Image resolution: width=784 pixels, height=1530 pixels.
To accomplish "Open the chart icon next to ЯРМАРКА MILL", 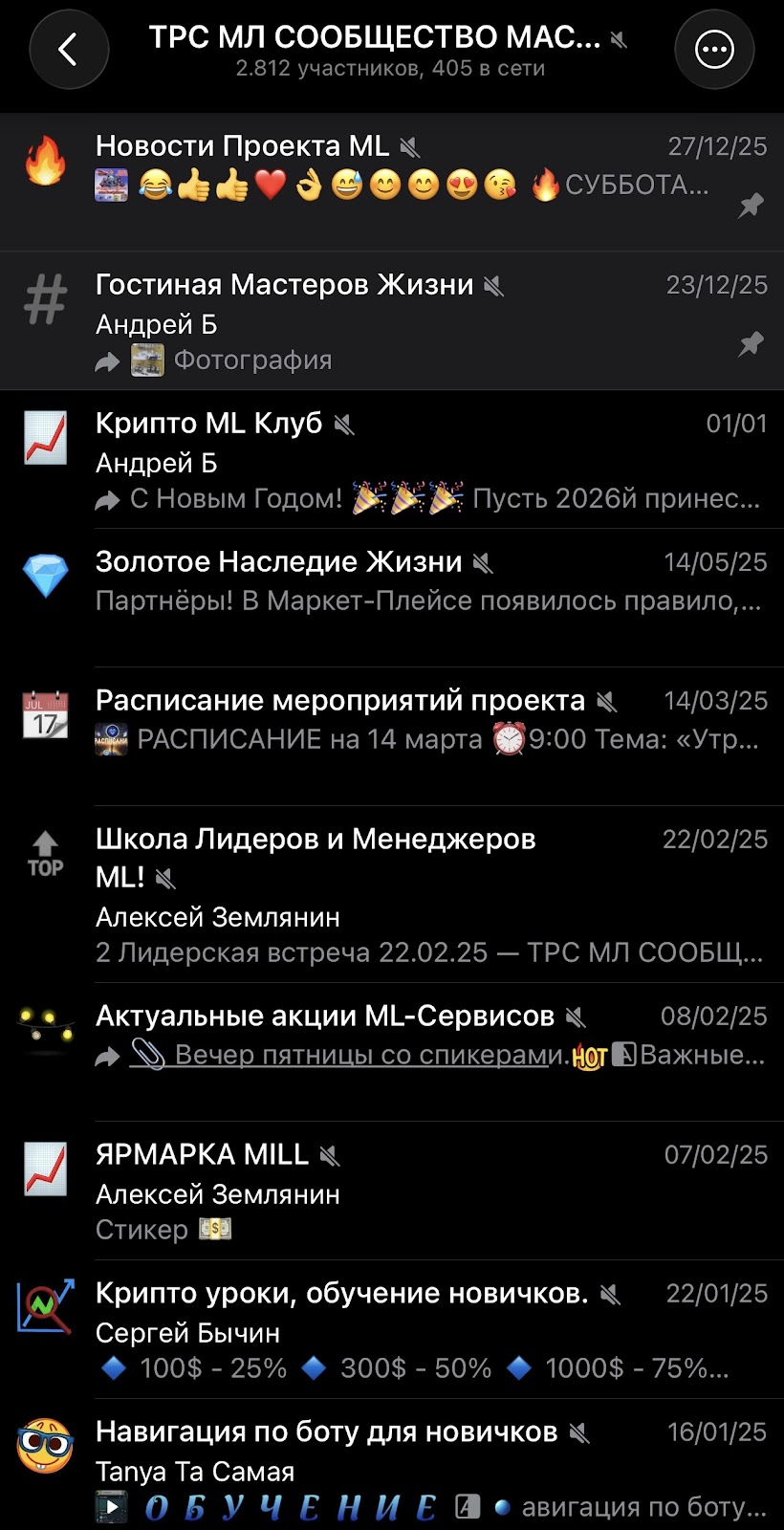I will [45, 1169].
